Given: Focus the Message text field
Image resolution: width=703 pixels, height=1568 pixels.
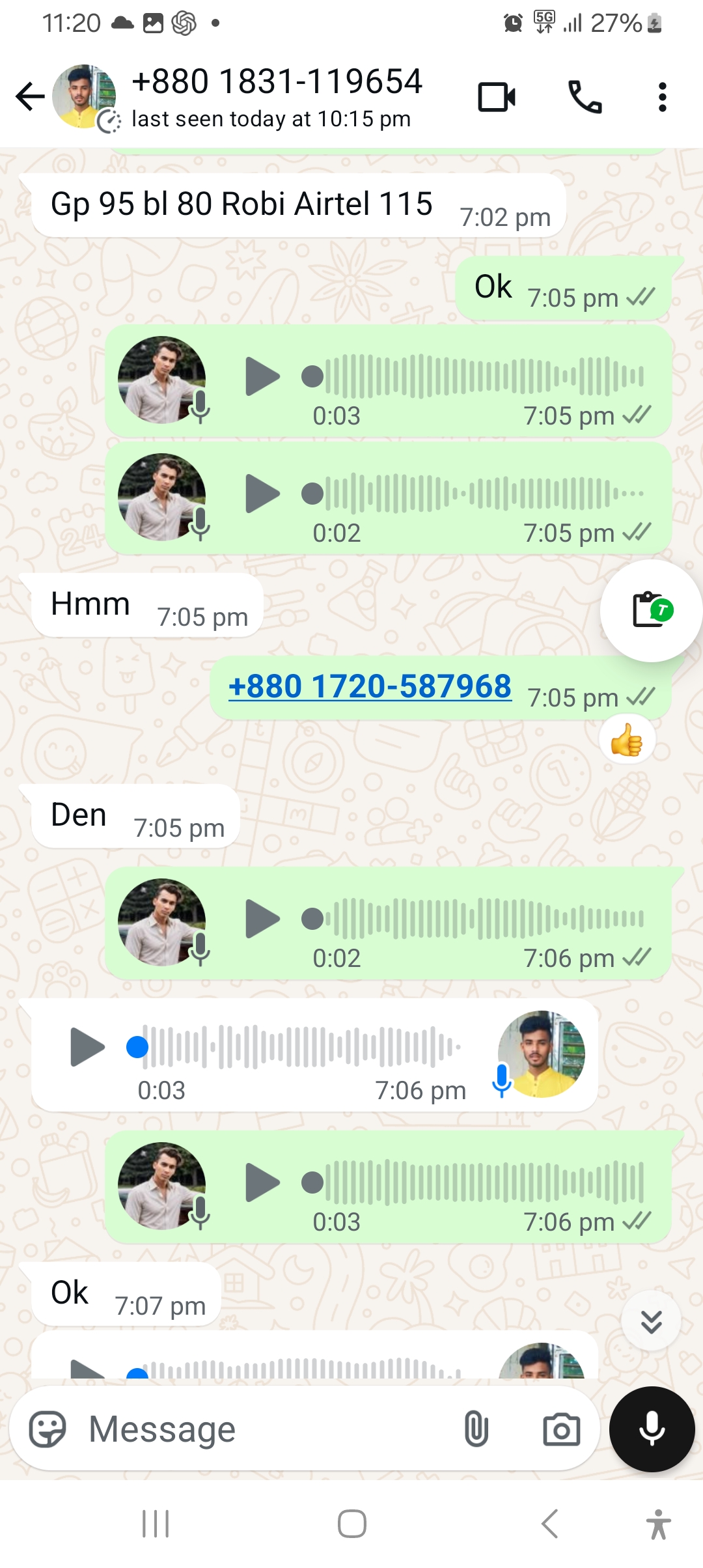Looking at the screenshot, I should pos(260,1430).
